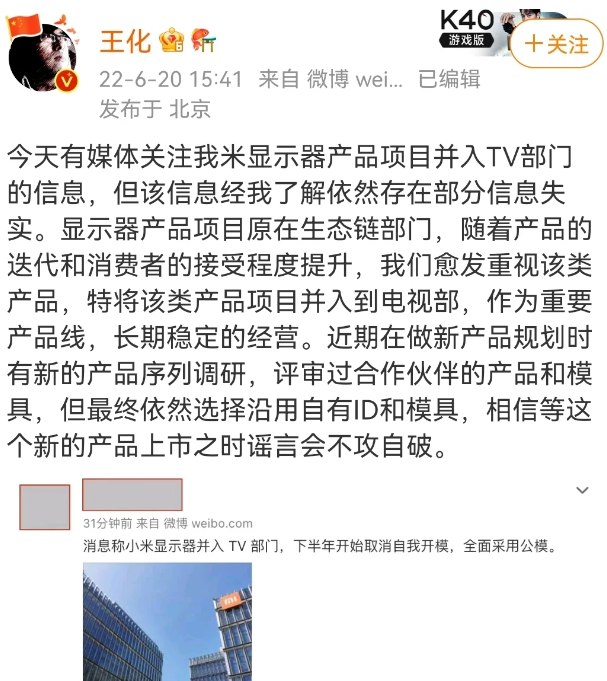Open the username 王化
The width and height of the screenshot is (607, 681).
(125, 41)
